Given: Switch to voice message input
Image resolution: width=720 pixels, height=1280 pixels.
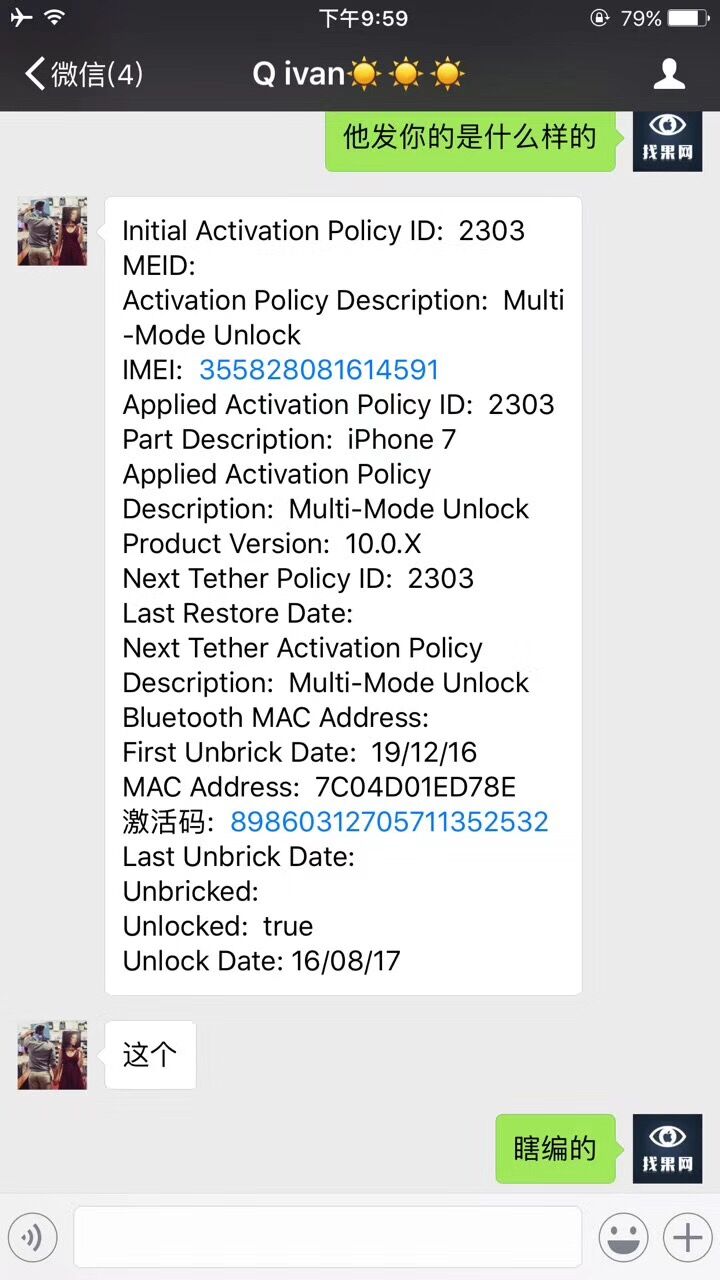Looking at the screenshot, I should click(33, 1238).
